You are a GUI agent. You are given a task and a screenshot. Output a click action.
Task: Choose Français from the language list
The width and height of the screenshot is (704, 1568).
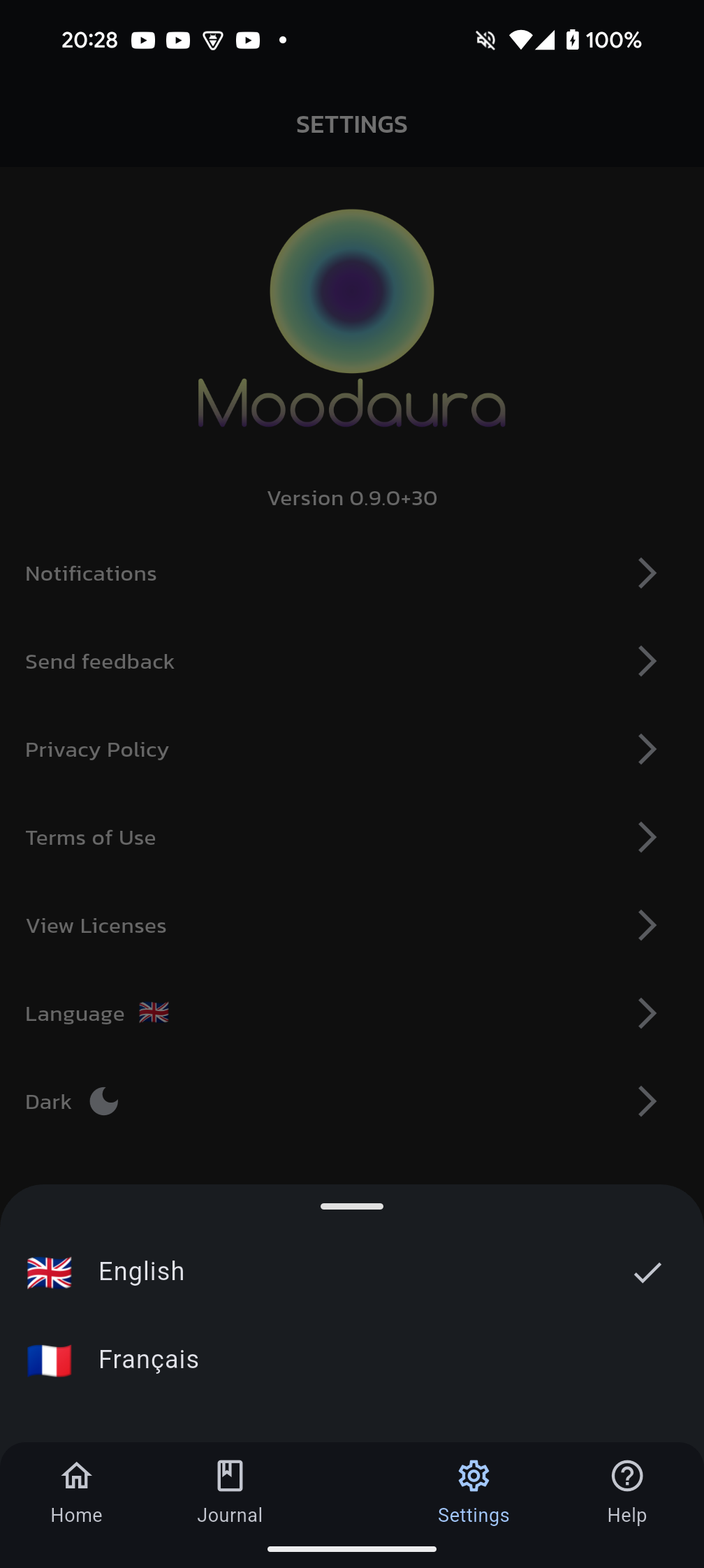(x=149, y=1360)
